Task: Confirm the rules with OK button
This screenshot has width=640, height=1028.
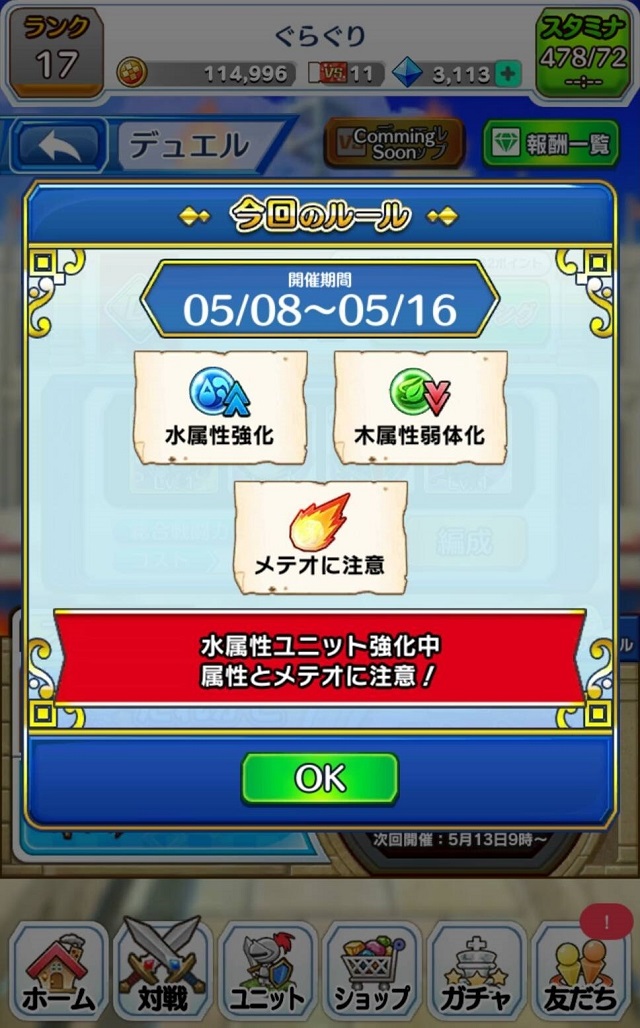Action: (320, 778)
